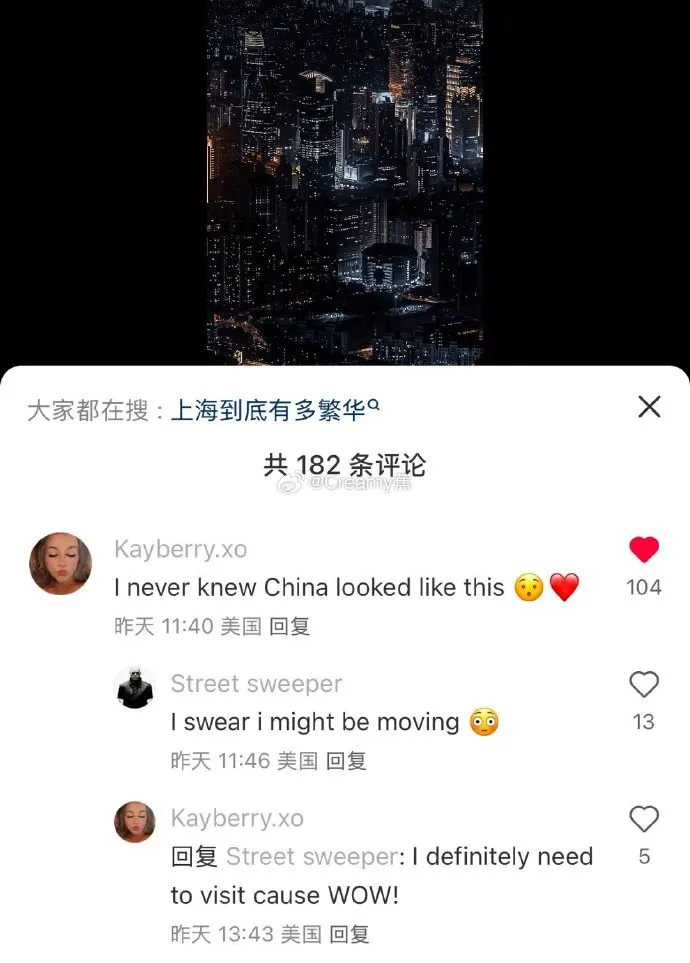Reply to Kayberry.xo's 13:43 comment
The height and width of the screenshot is (963, 690).
(349, 934)
